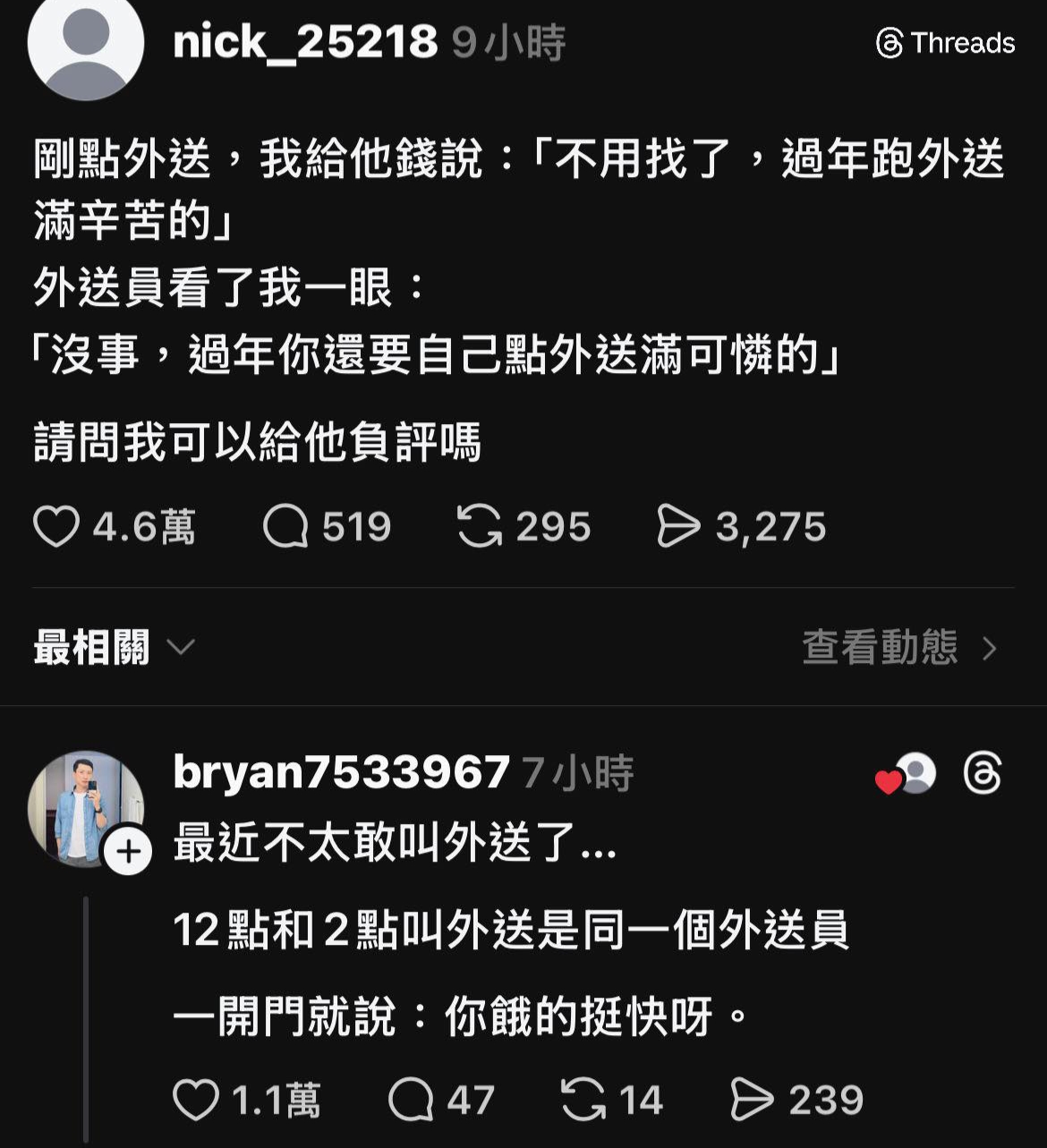
Task: Open 查看動態 activity page
Action: tap(898, 648)
